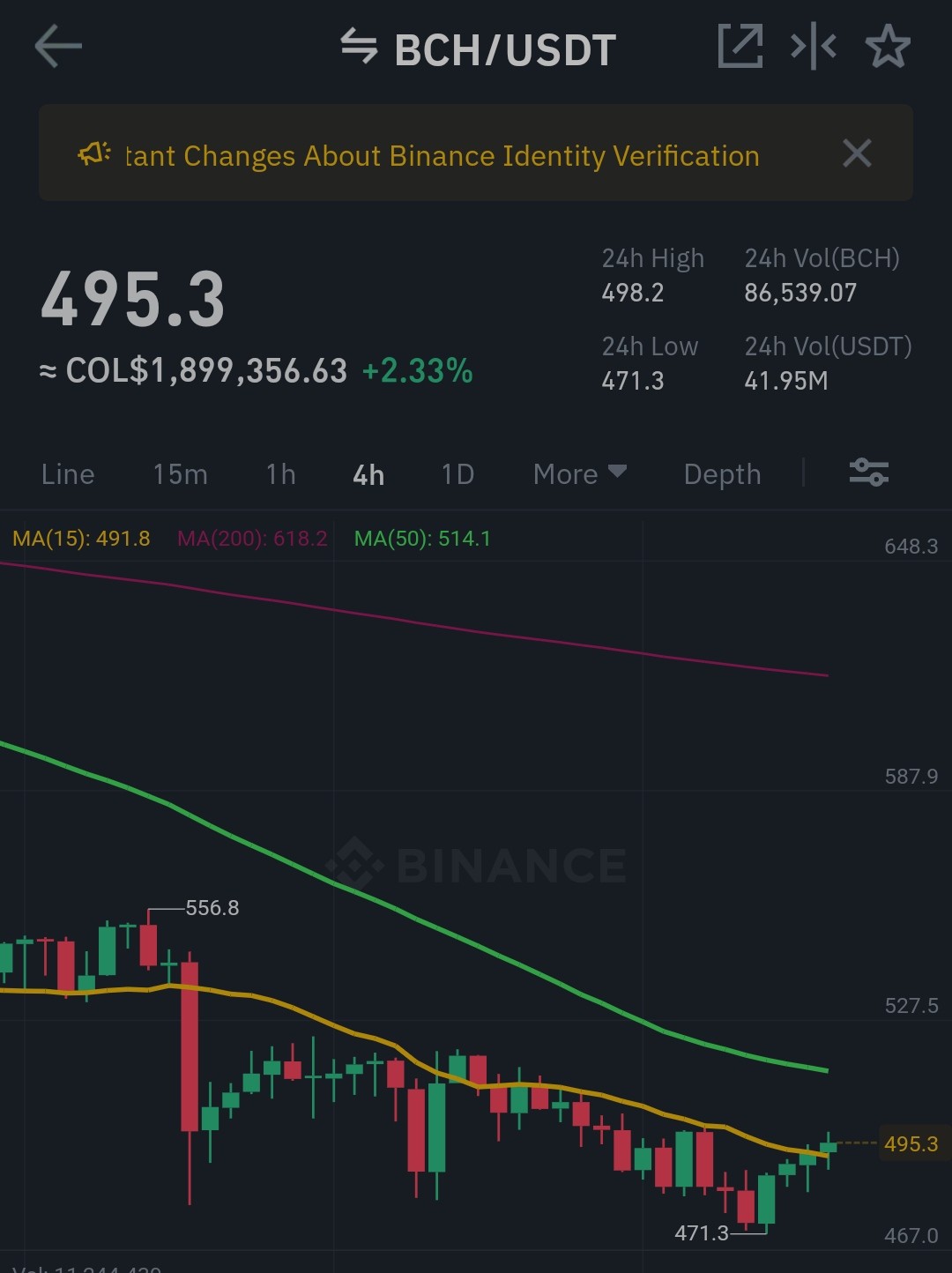Open the BCH/USDT pair switcher

click(x=479, y=48)
